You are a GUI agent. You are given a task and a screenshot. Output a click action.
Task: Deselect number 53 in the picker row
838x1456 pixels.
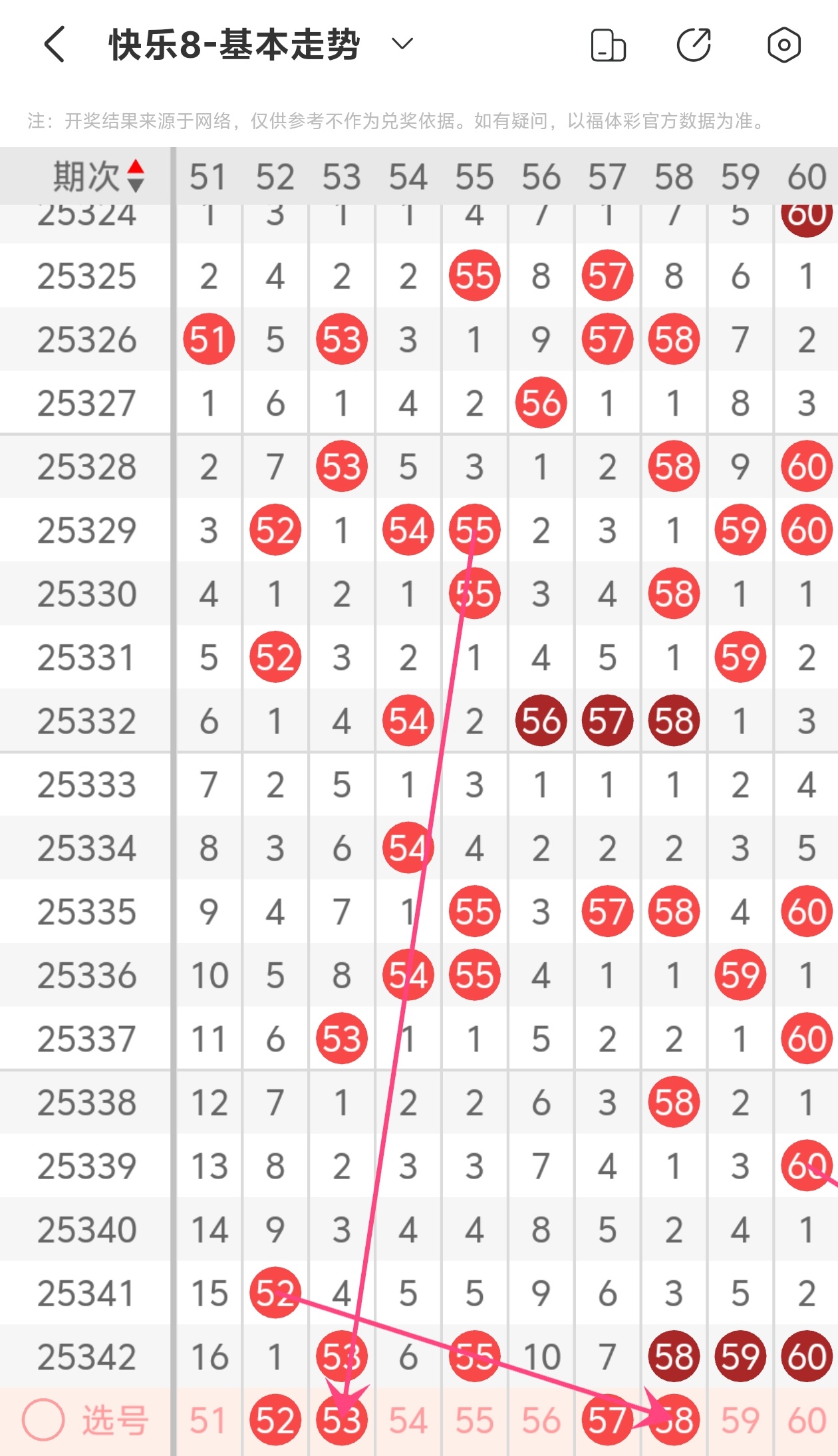(341, 1420)
